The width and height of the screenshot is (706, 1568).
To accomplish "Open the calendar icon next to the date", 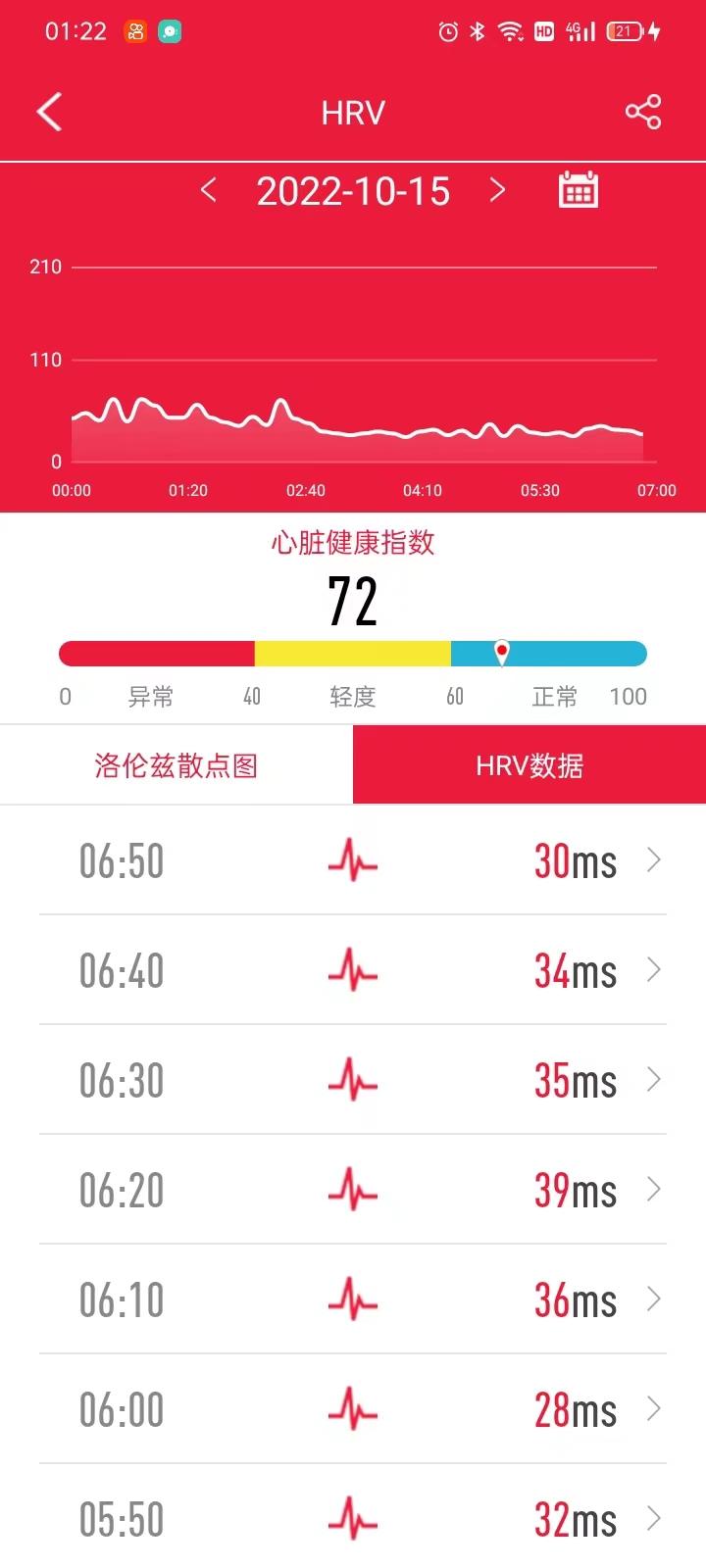I will [579, 190].
